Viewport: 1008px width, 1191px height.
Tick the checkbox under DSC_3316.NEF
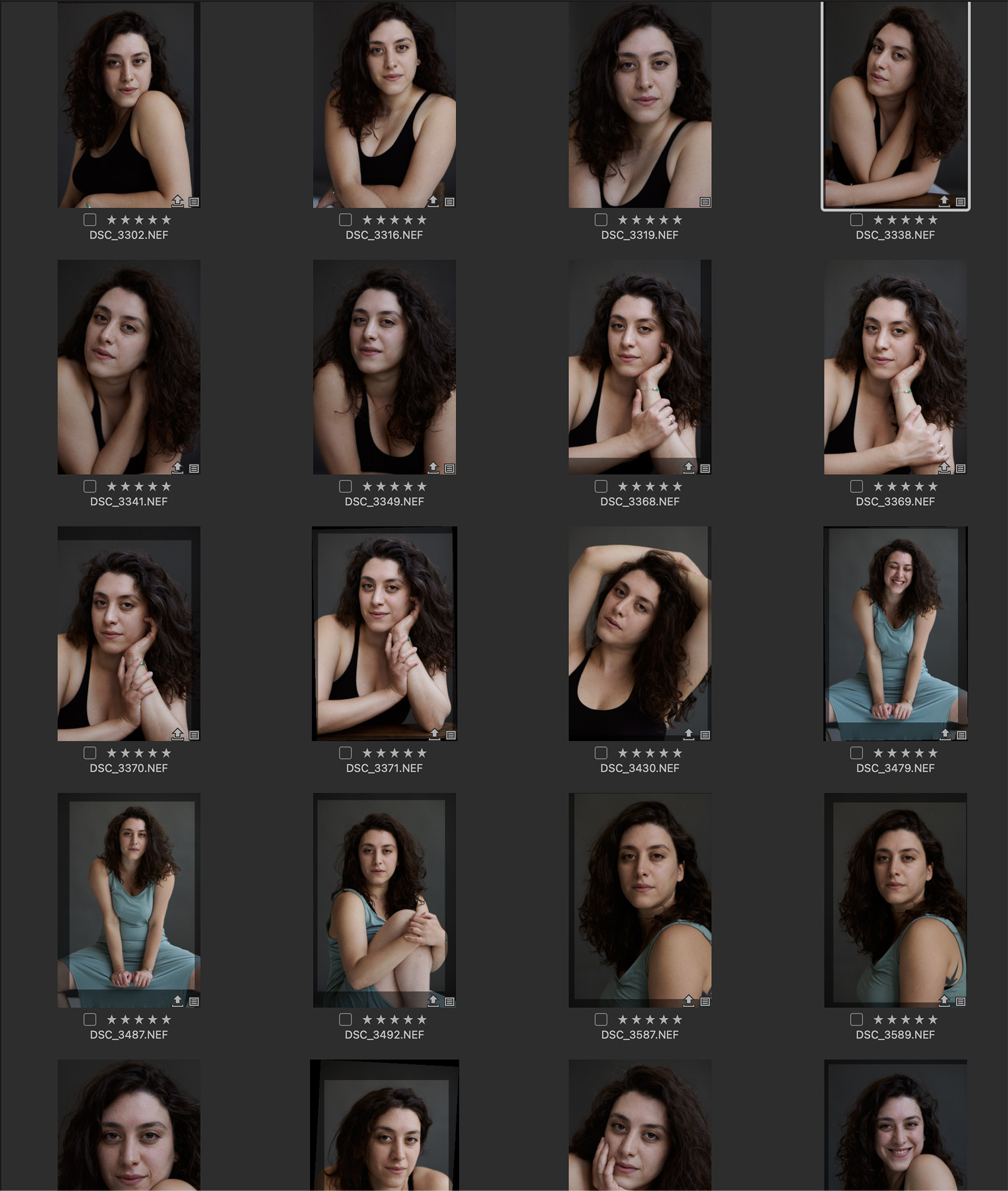tap(345, 220)
